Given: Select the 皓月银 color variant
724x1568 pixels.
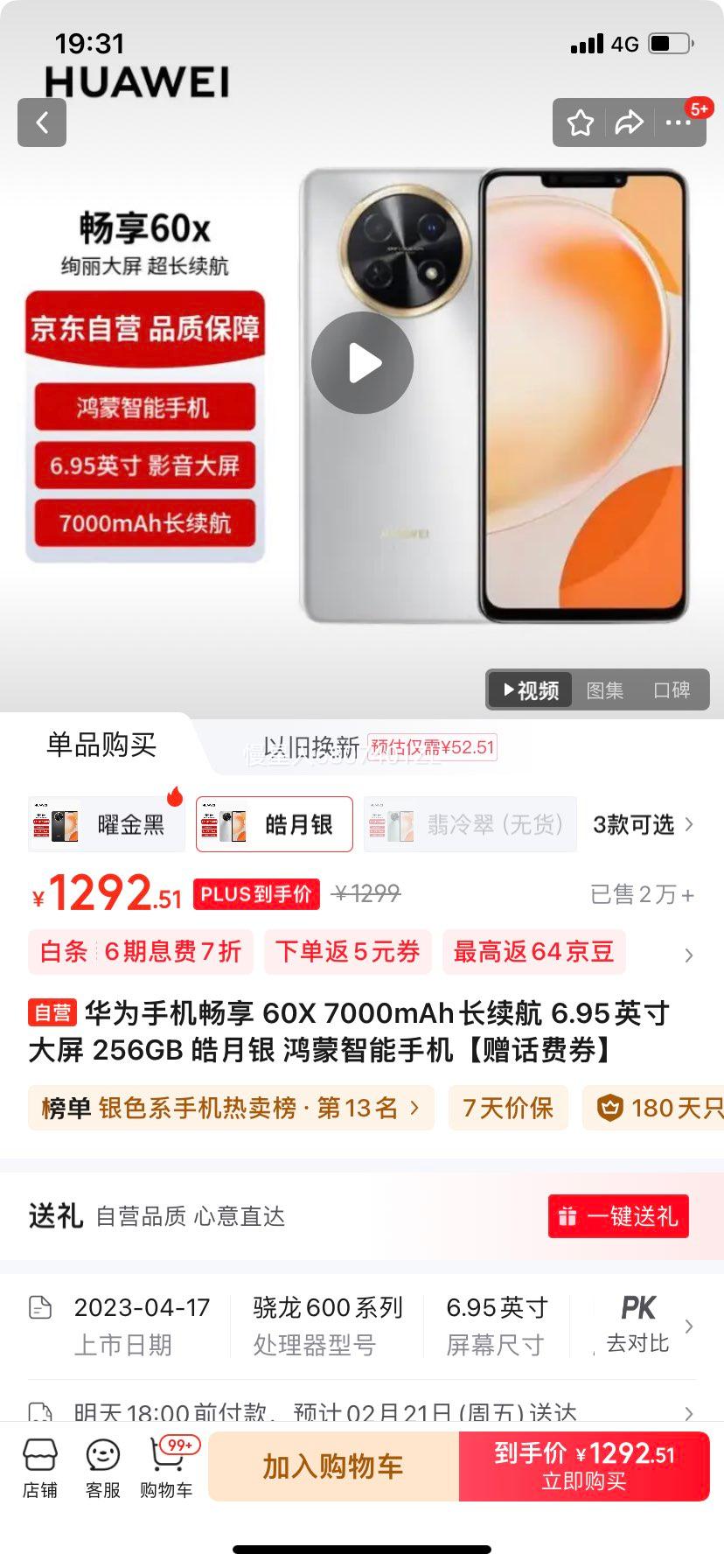Looking at the screenshot, I should (x=274, y=822).
